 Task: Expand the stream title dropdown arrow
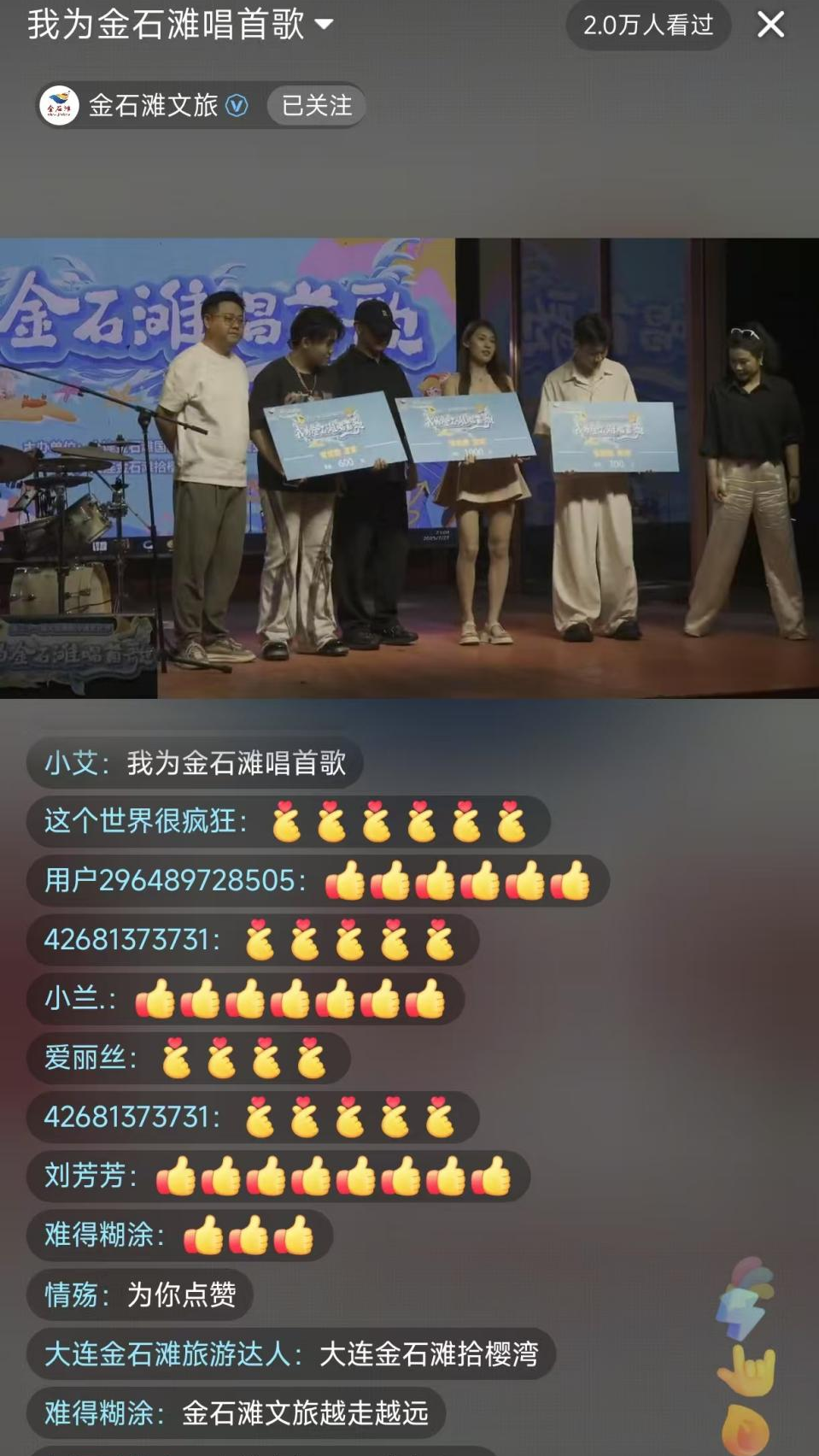(x=324, y=25)
